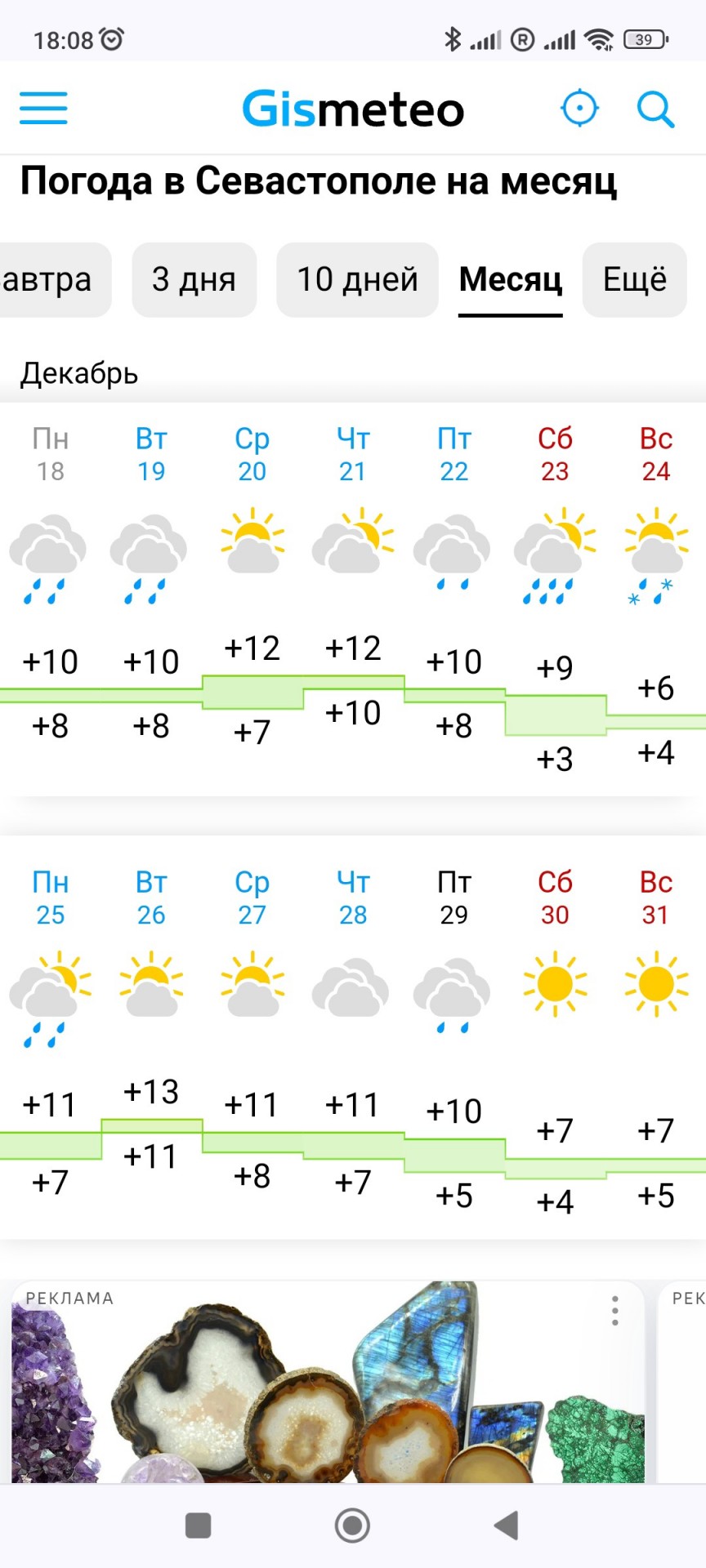
Task: Open the hamburger menu
Action: [x=43, y=108]
